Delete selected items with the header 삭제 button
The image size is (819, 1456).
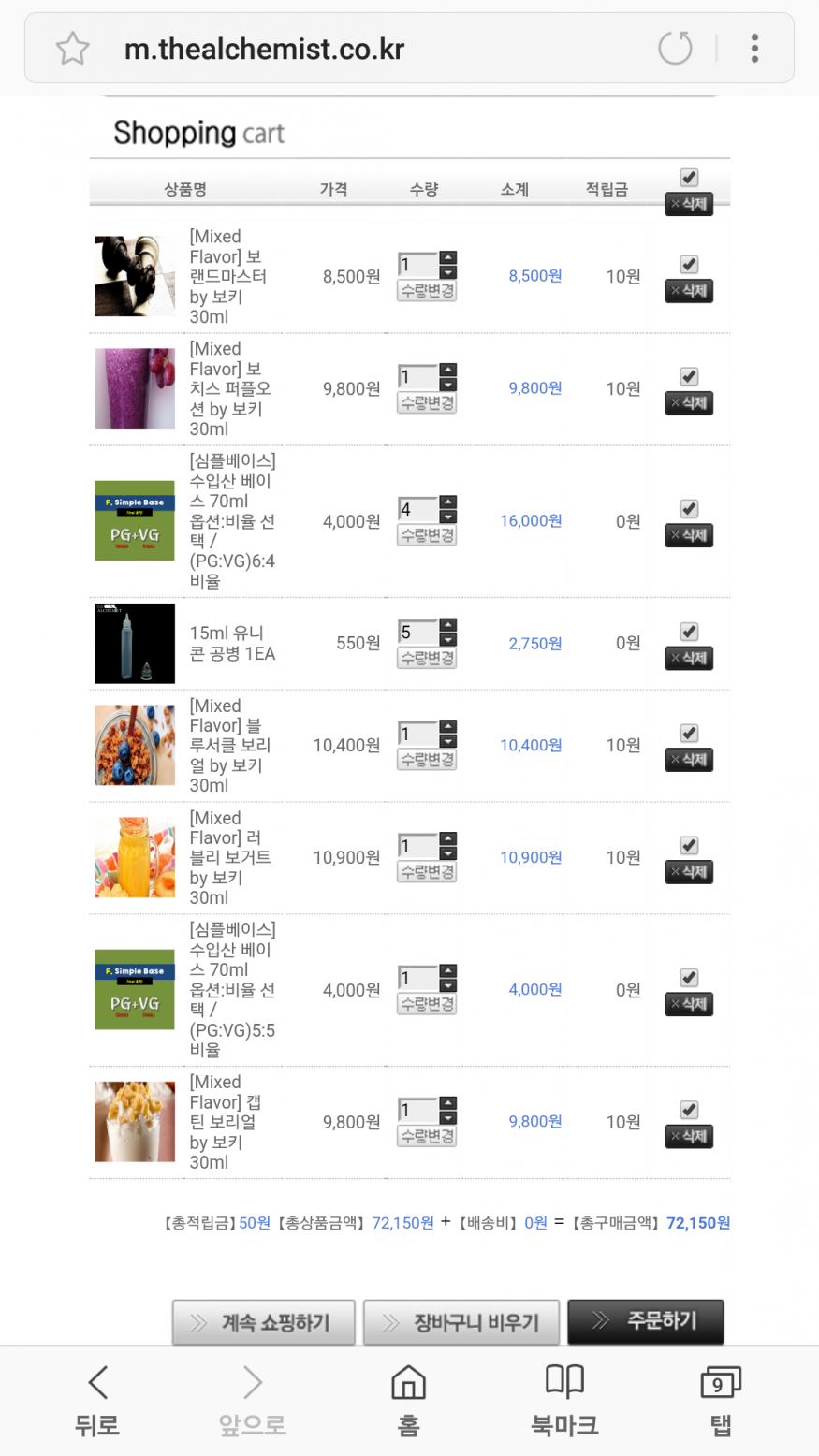689,204
